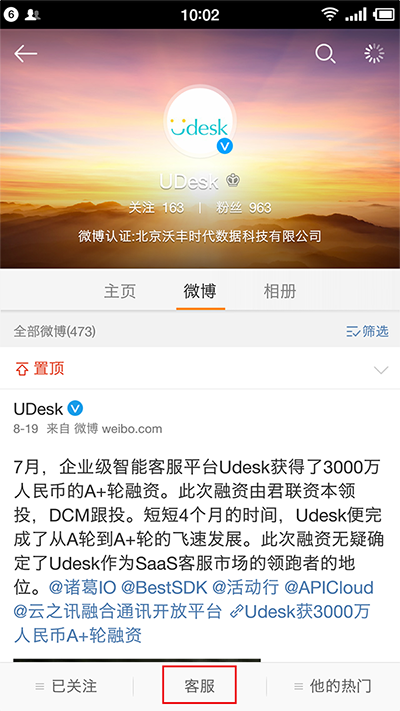Image resolution: width=400 pixels, height=711 pixels.
Task: Expand the chevron next to 置顶
Action: [381, 370]
